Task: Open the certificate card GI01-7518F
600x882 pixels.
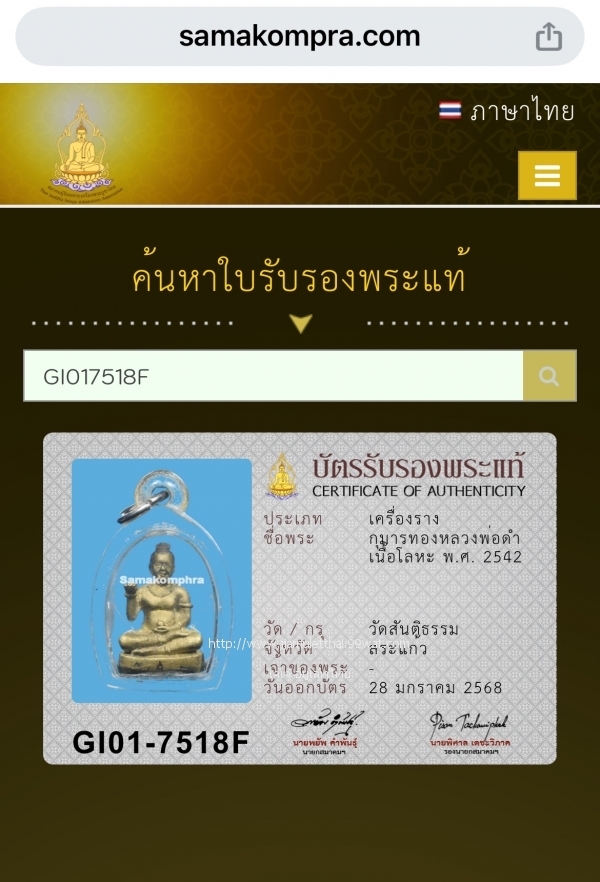Action: click(x=299, y=598)
